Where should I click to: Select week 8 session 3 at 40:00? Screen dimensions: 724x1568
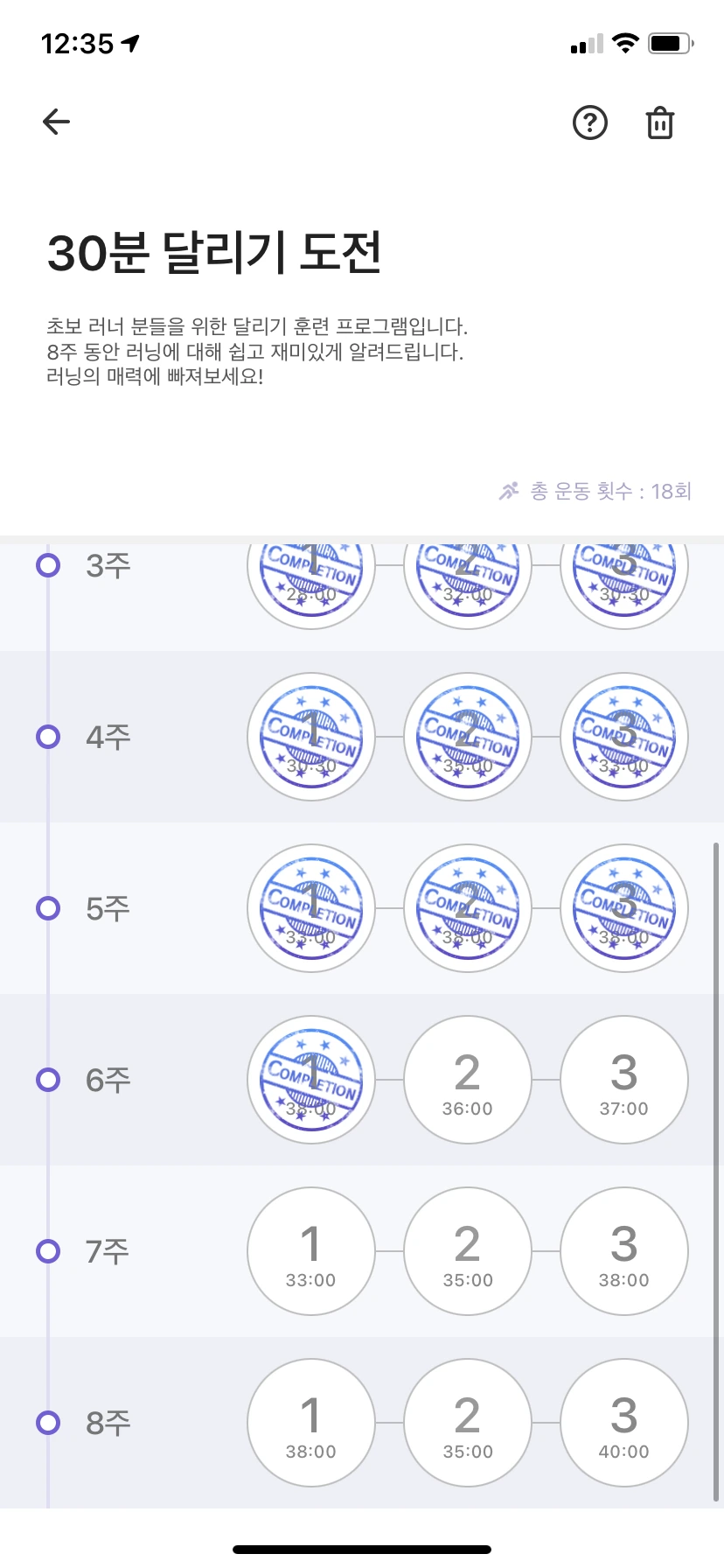624,1423
